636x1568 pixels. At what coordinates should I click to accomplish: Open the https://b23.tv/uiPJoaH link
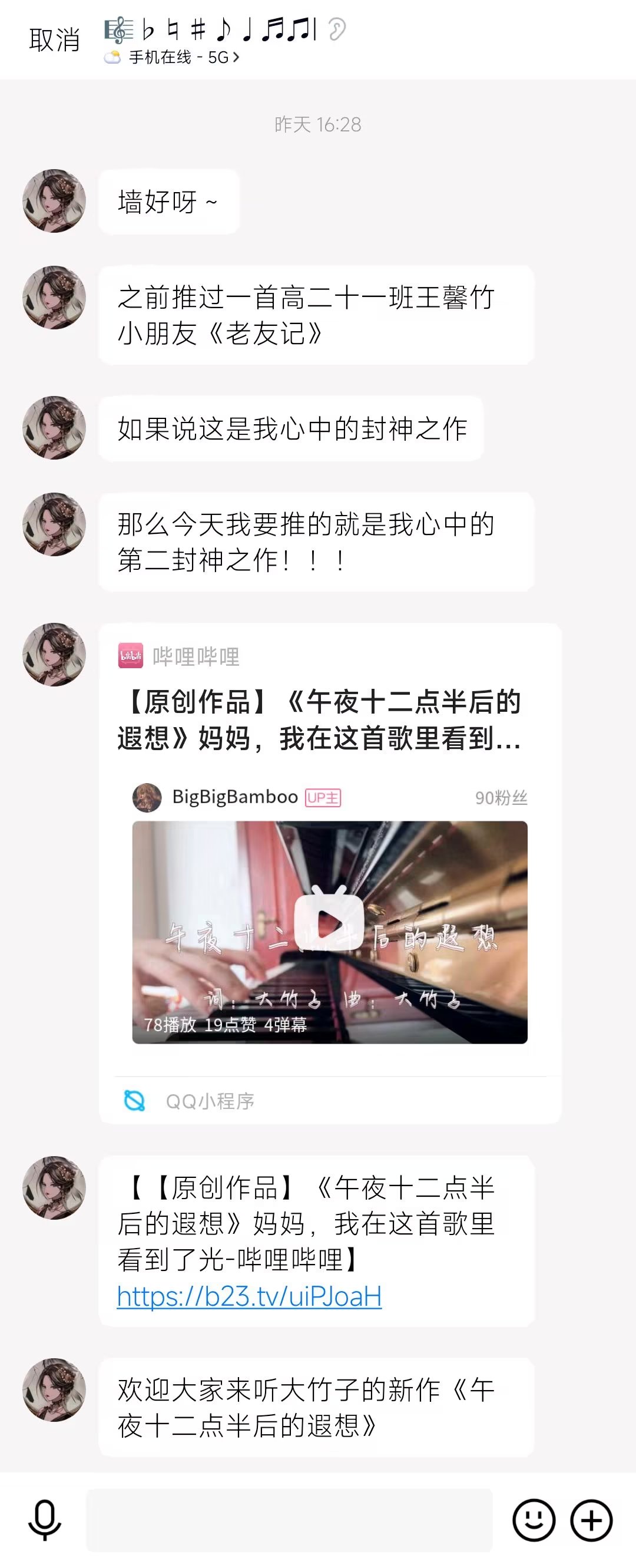(x=249, y=1296)
